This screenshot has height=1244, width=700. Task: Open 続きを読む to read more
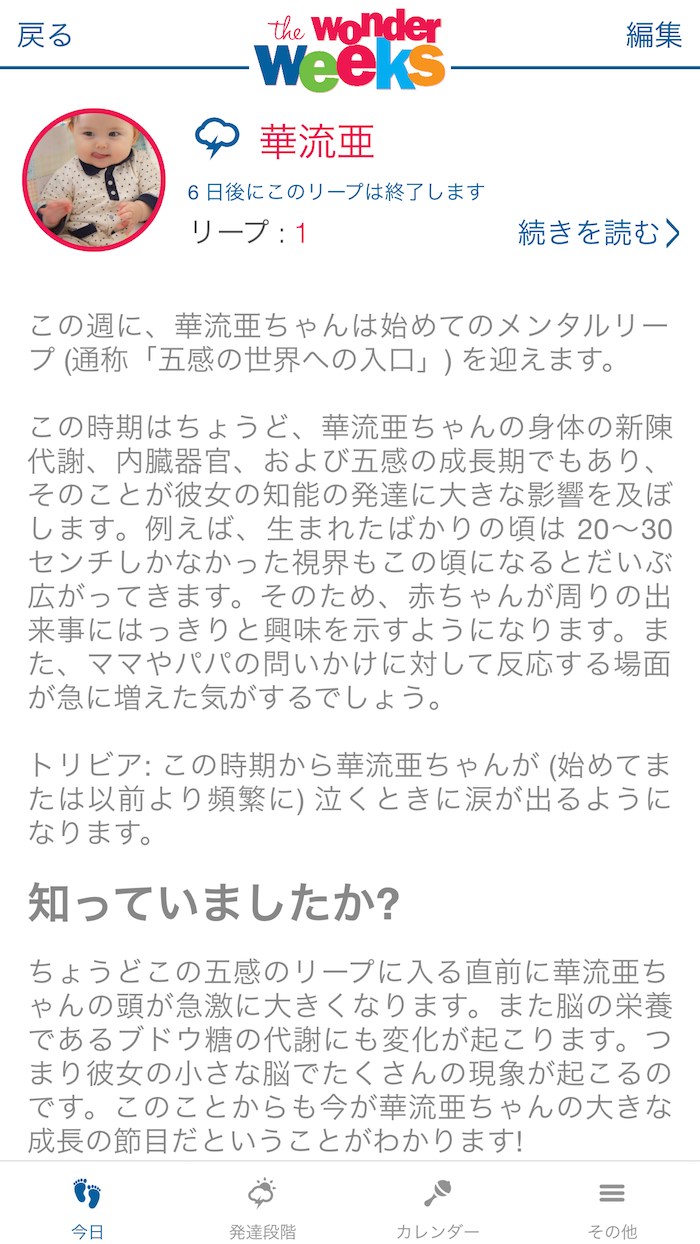[599, 233]
